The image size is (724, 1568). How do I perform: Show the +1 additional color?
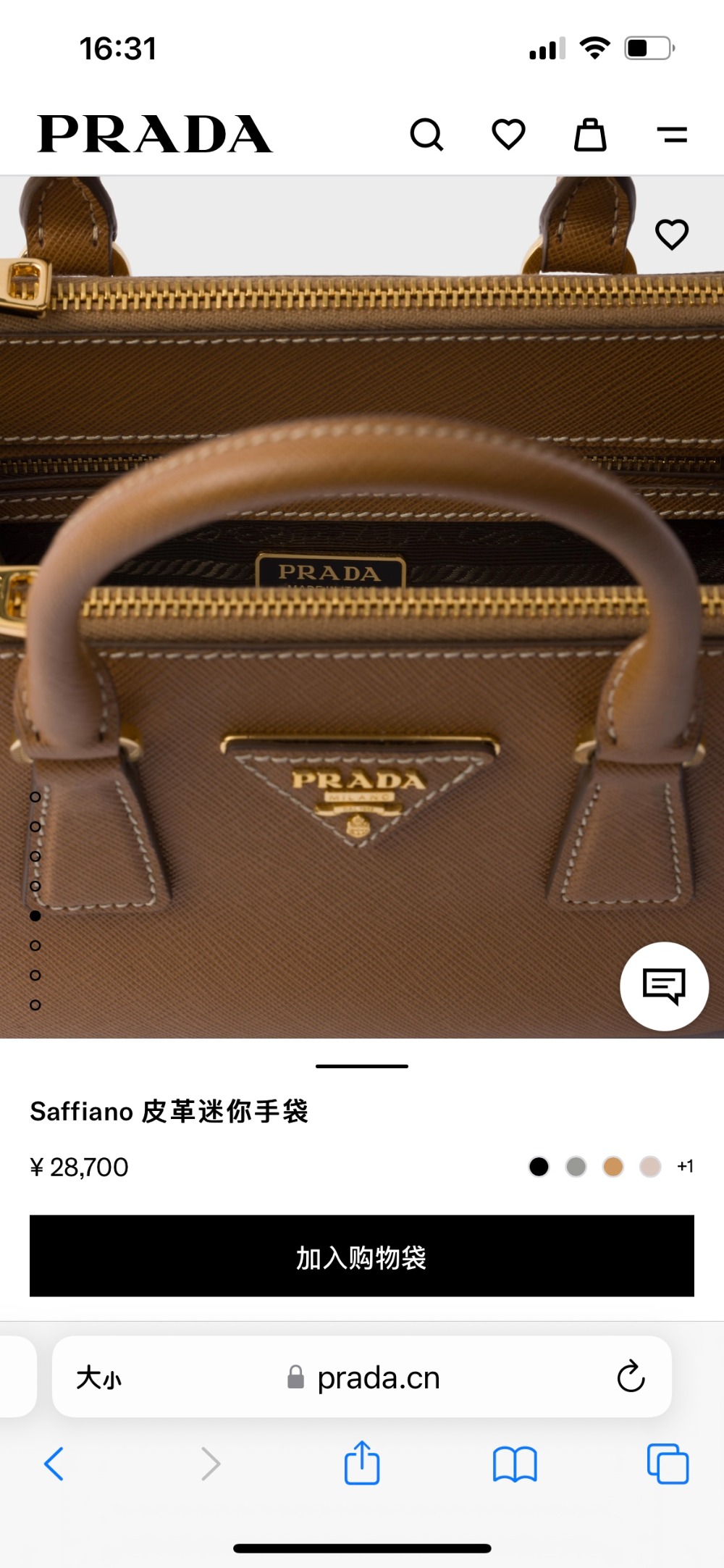click(x=685, y=1166)
